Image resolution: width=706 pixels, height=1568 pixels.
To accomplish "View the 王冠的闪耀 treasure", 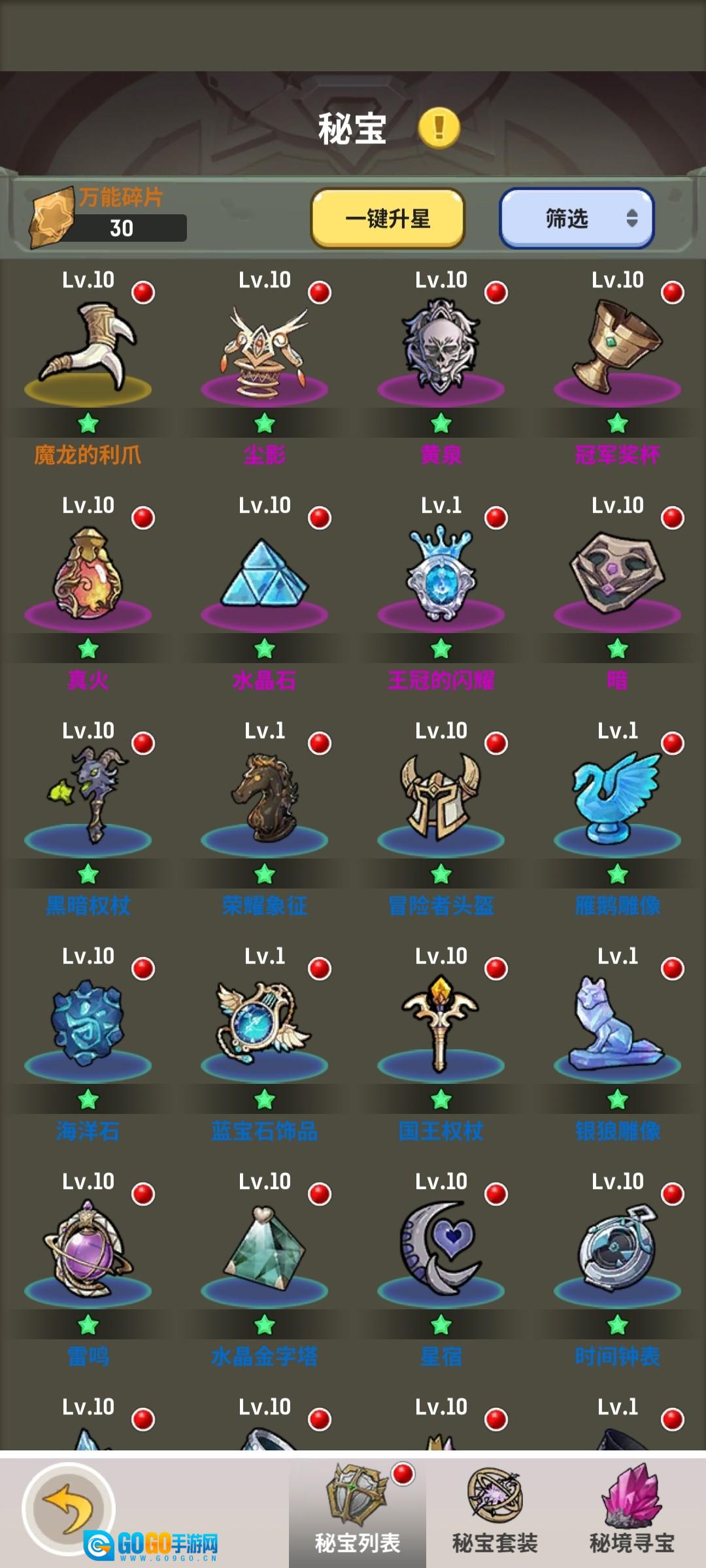I will pyautogui.click(x=441, y=591).
